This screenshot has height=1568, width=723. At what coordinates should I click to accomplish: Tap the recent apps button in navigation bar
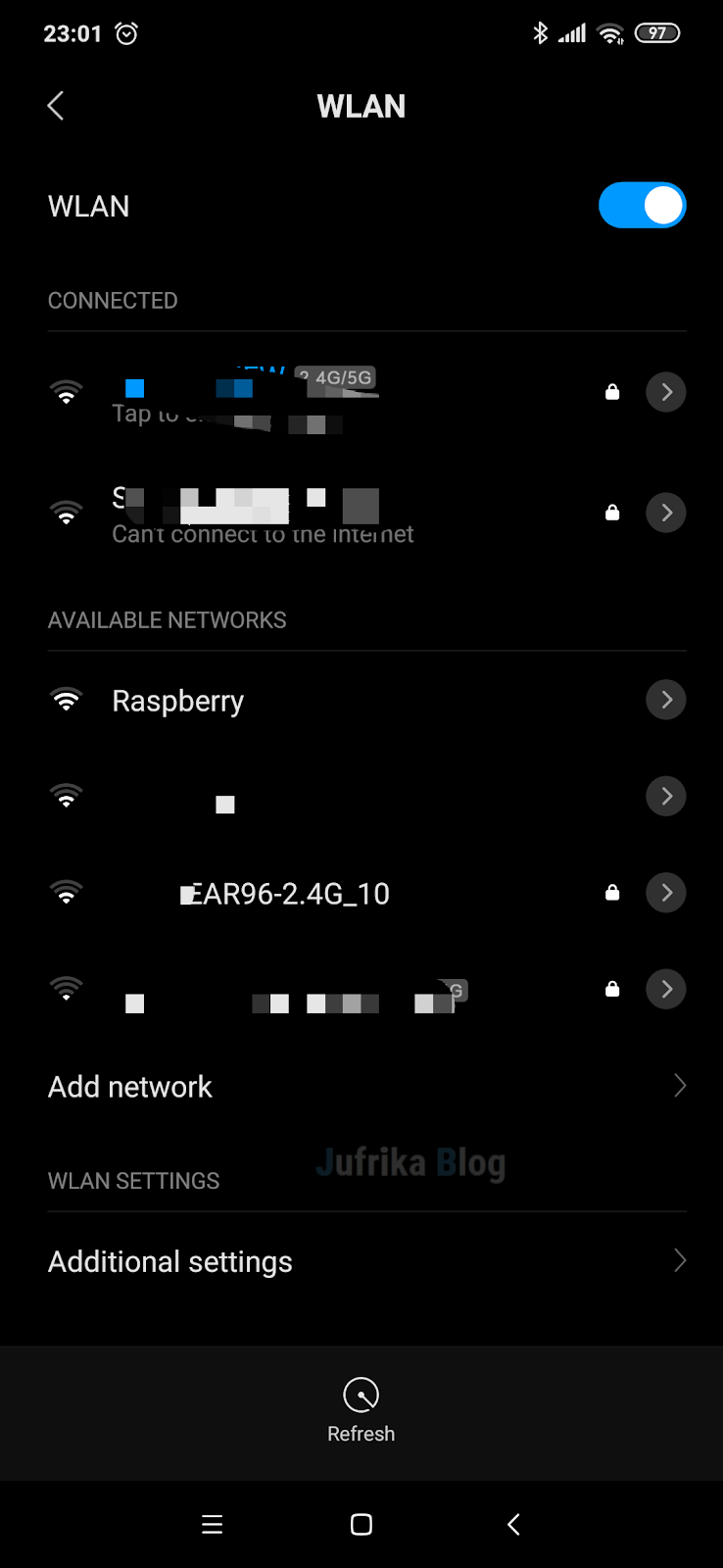[211, 1524]
